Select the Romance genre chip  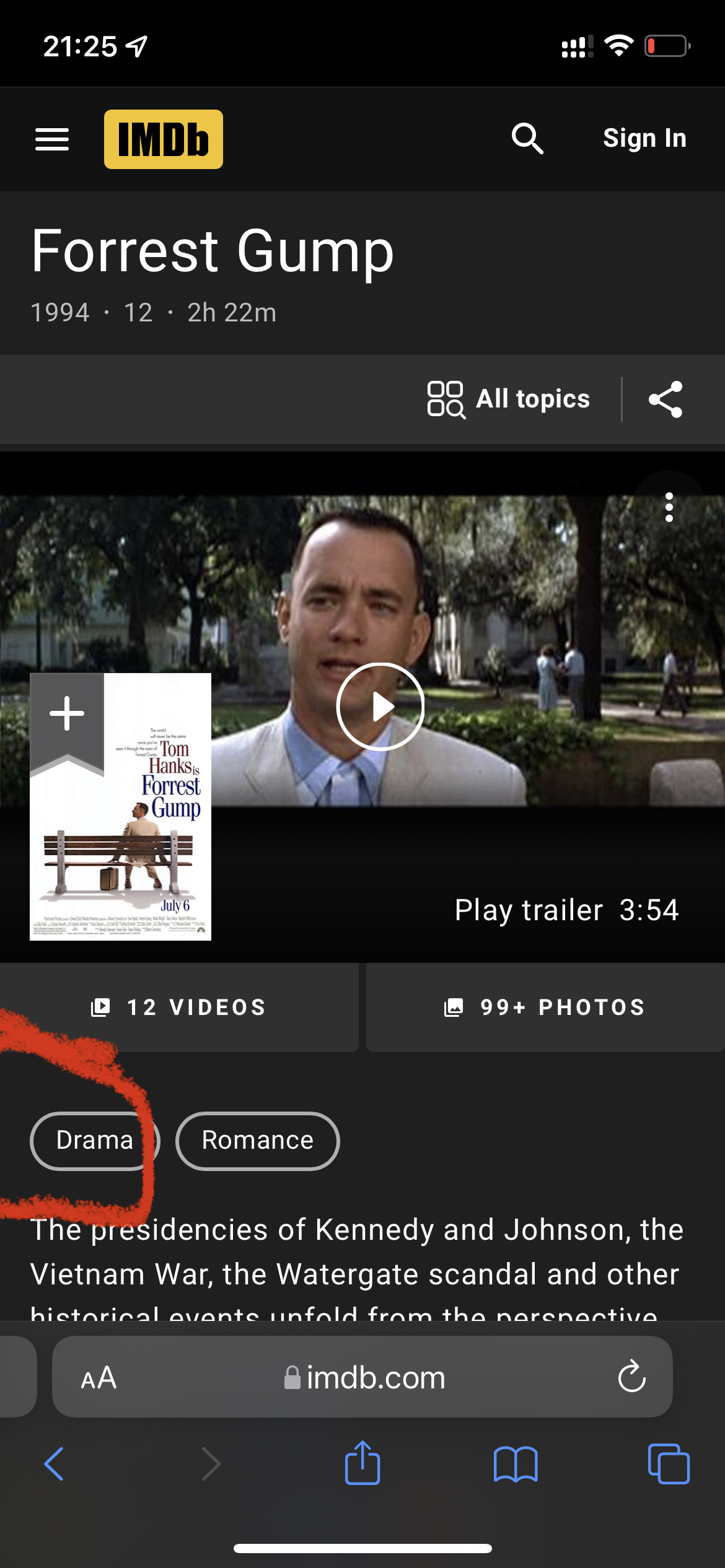(x=258, y=1141)
